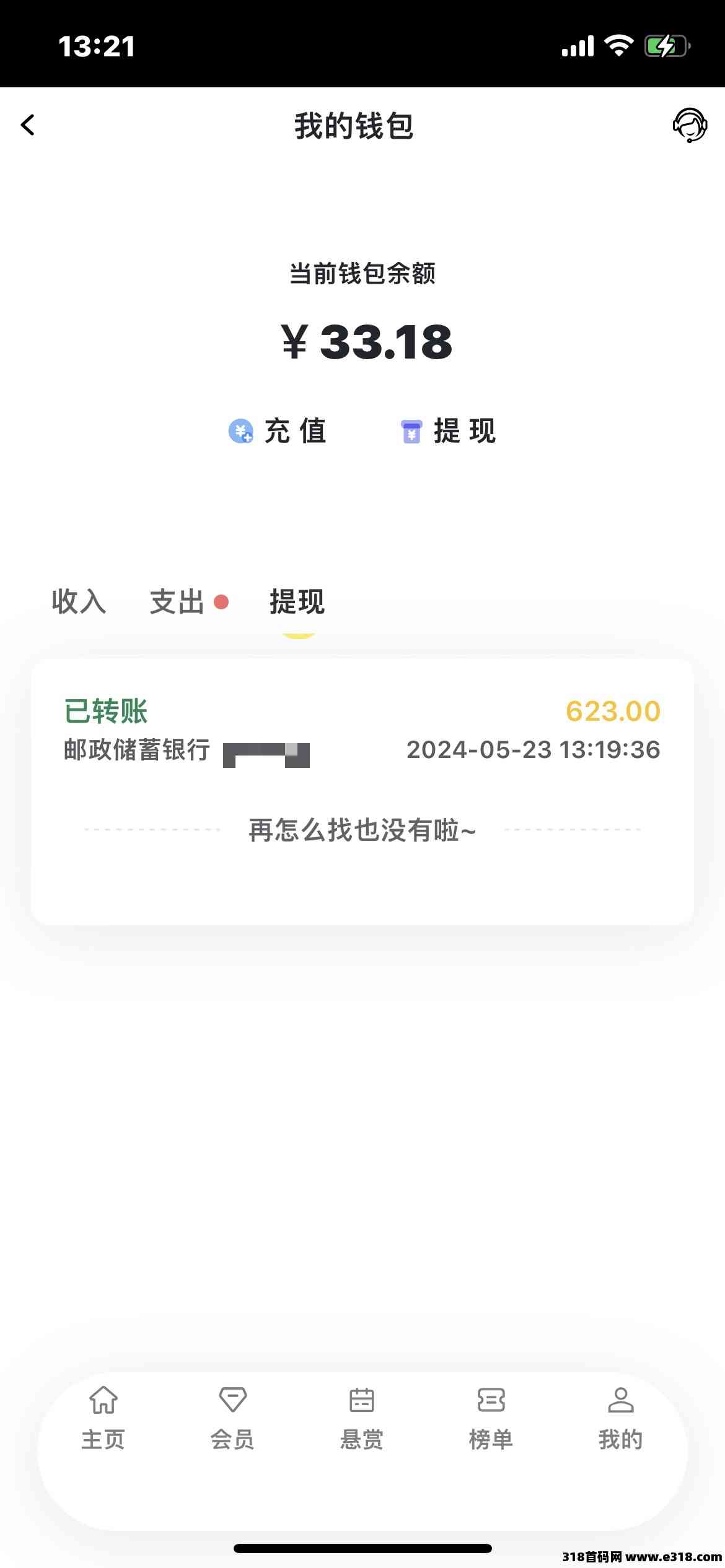Tap the 提现 withdraw button under balance
This screenshot has width=725, height=1568.
tap(447, 431)
